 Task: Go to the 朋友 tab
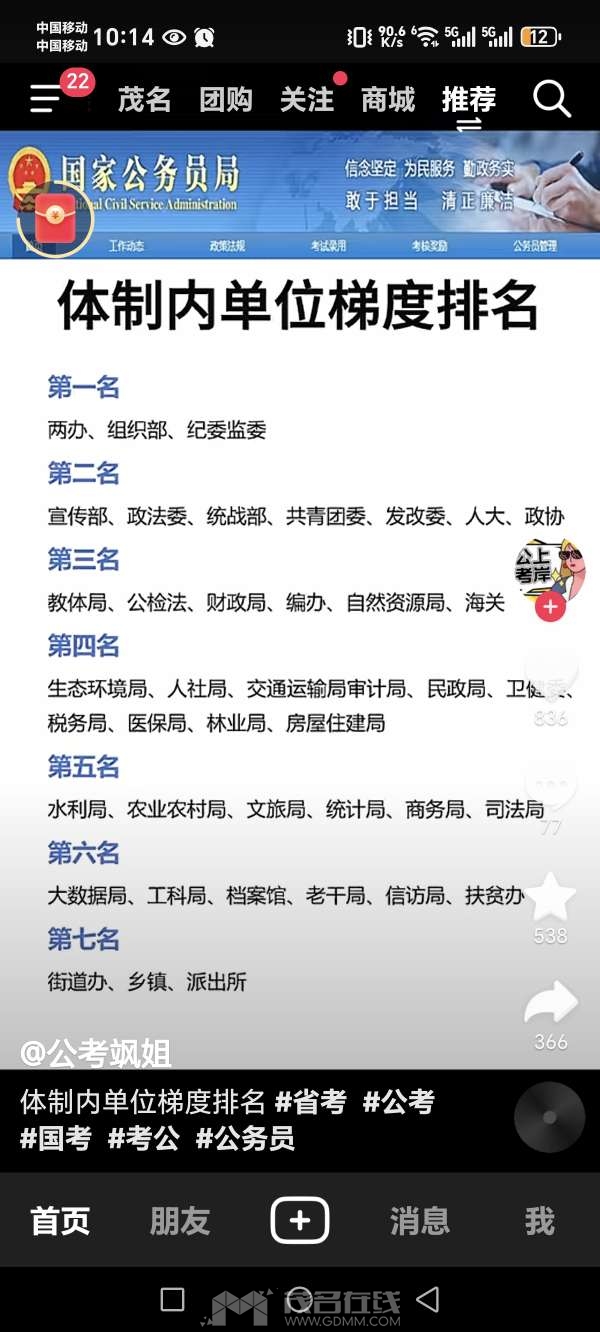[180, 1221]
